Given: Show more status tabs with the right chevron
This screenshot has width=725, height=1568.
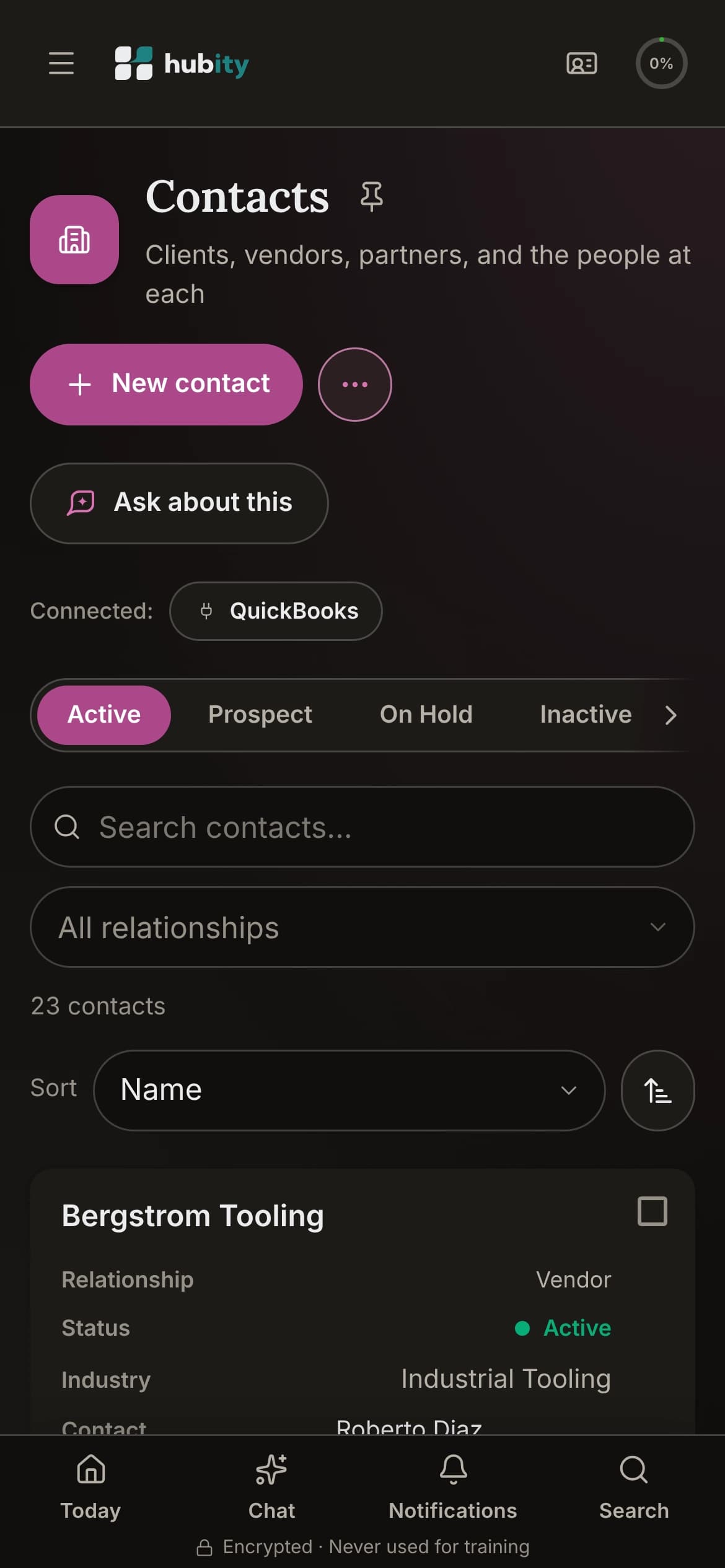Looking at the screenshot, I should pos(670,715).
